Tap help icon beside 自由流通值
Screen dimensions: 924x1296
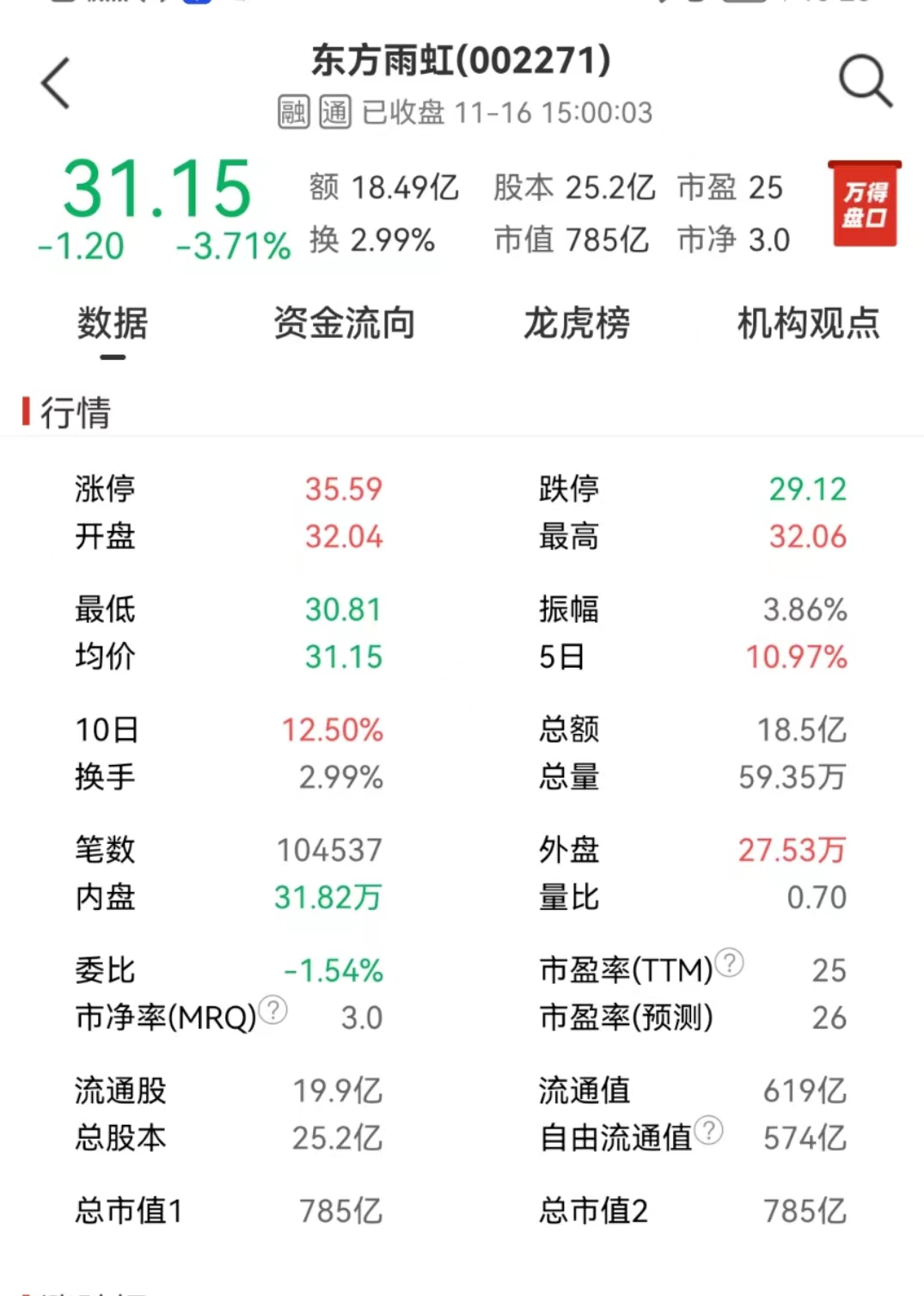point(709,1130)
